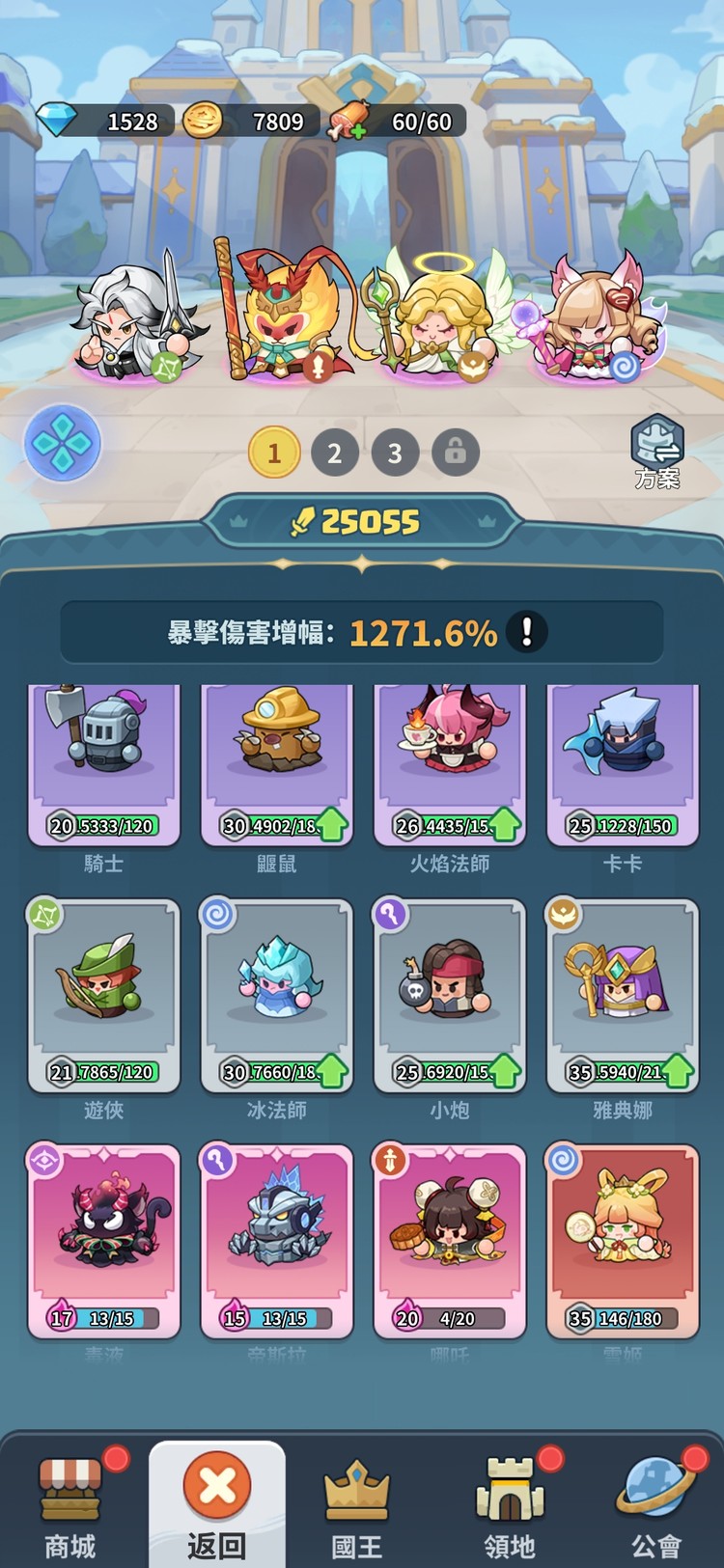Open the 方案 formation plan panel
The width and height of the screenshot is (724, 1568).
click(657, 449)
